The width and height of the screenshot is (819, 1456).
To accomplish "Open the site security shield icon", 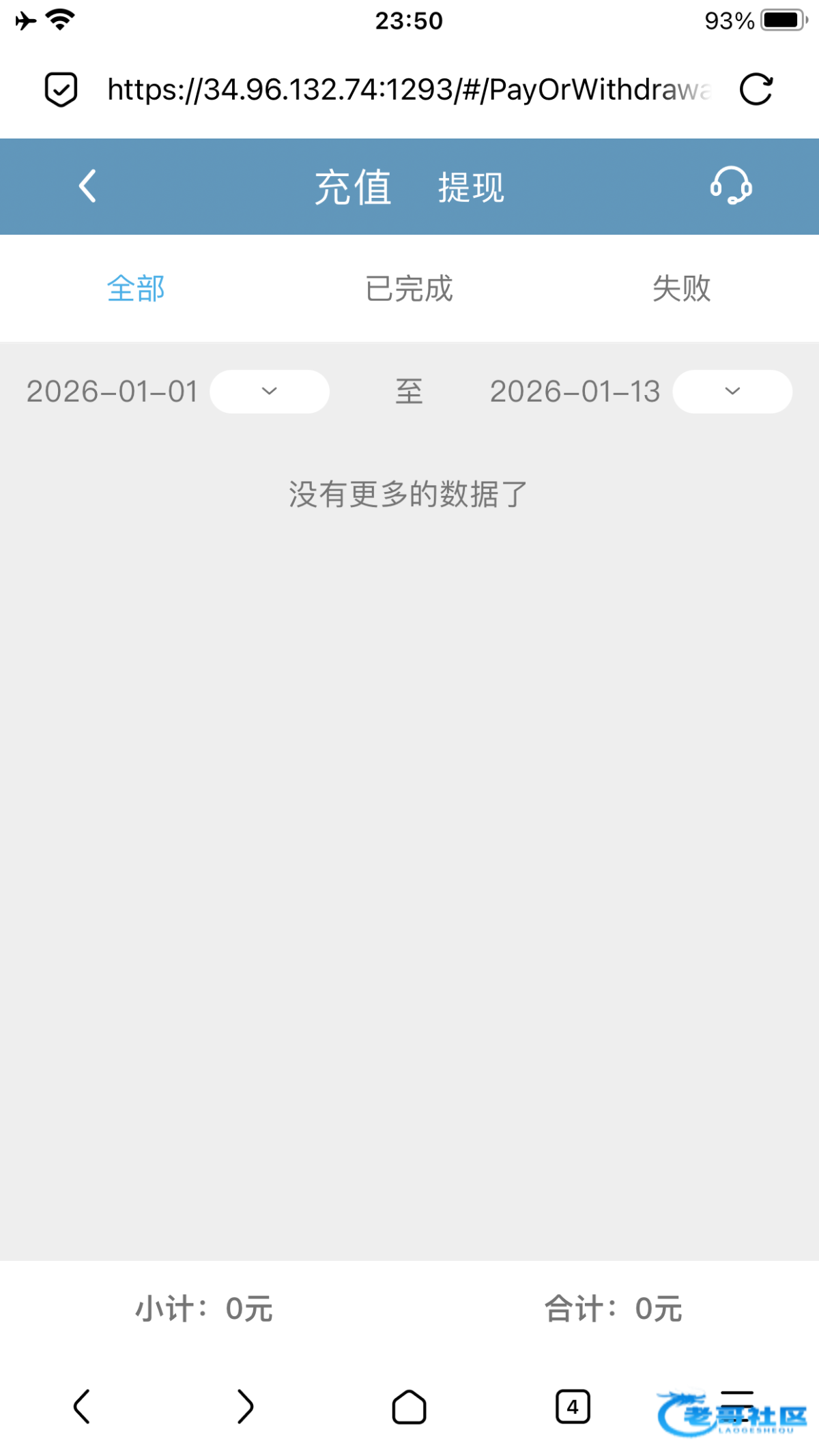I will [x=61, y=89].
